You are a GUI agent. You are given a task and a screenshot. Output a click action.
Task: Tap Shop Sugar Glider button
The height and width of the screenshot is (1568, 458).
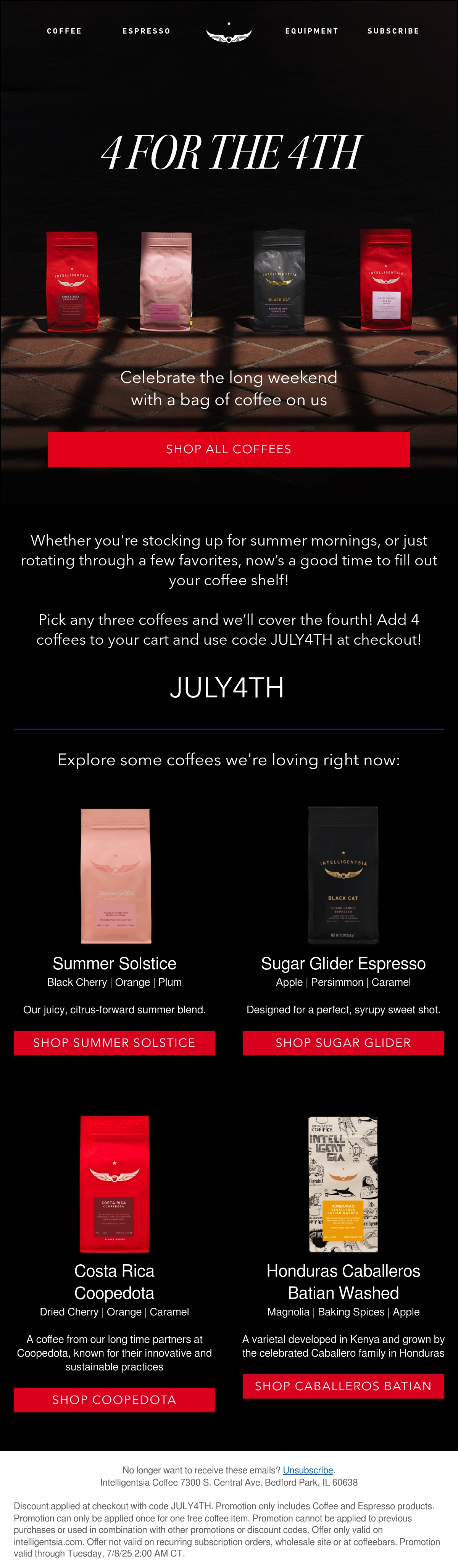pyautogui.click(x=343, y=1043)
